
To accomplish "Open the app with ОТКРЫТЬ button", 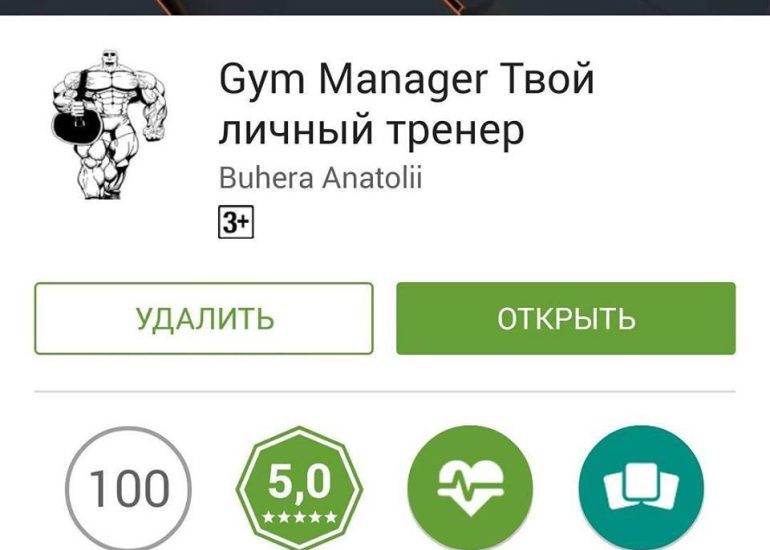I will [x=566, y=318].
